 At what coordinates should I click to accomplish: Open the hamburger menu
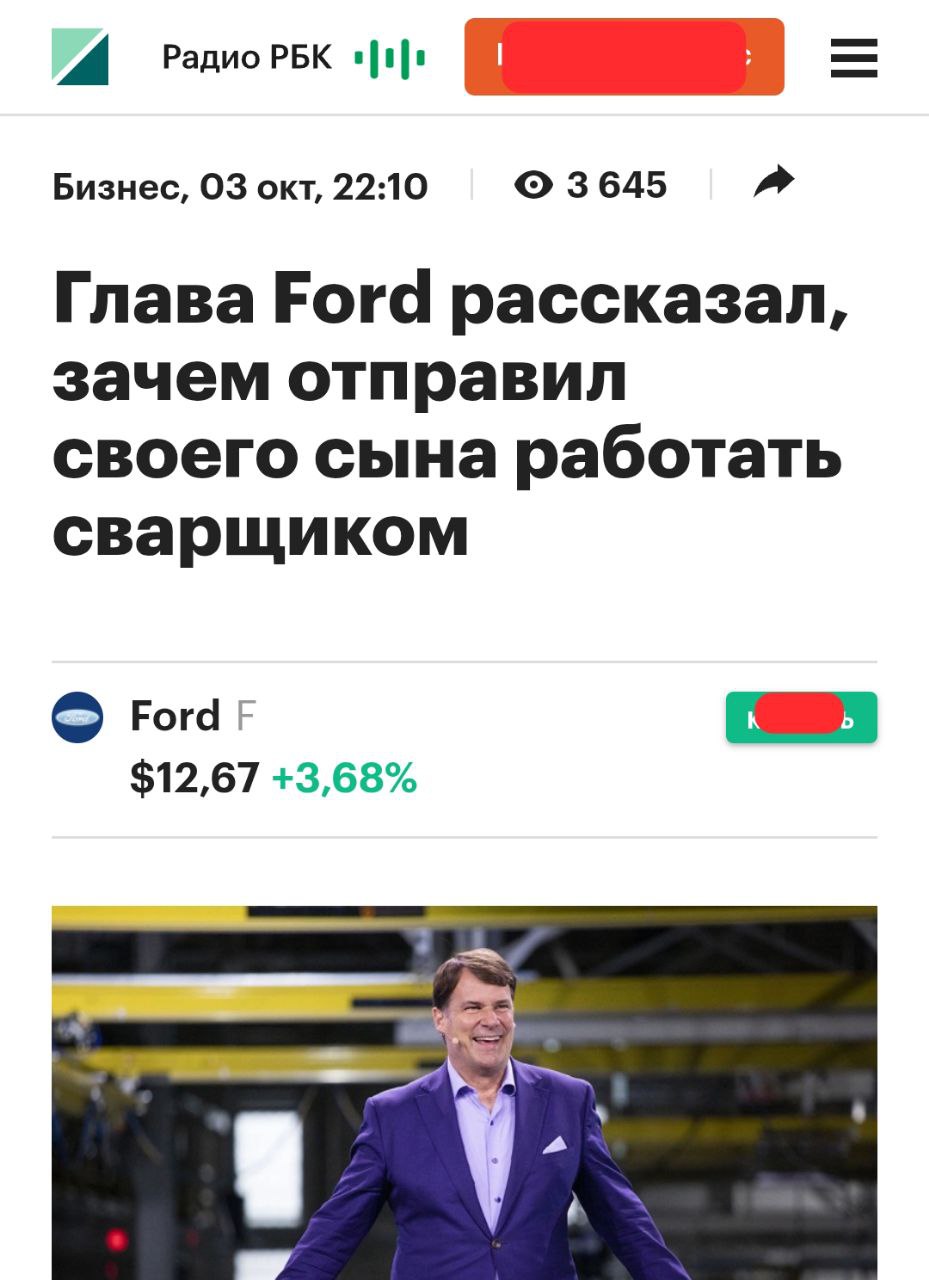click(853, 57)
